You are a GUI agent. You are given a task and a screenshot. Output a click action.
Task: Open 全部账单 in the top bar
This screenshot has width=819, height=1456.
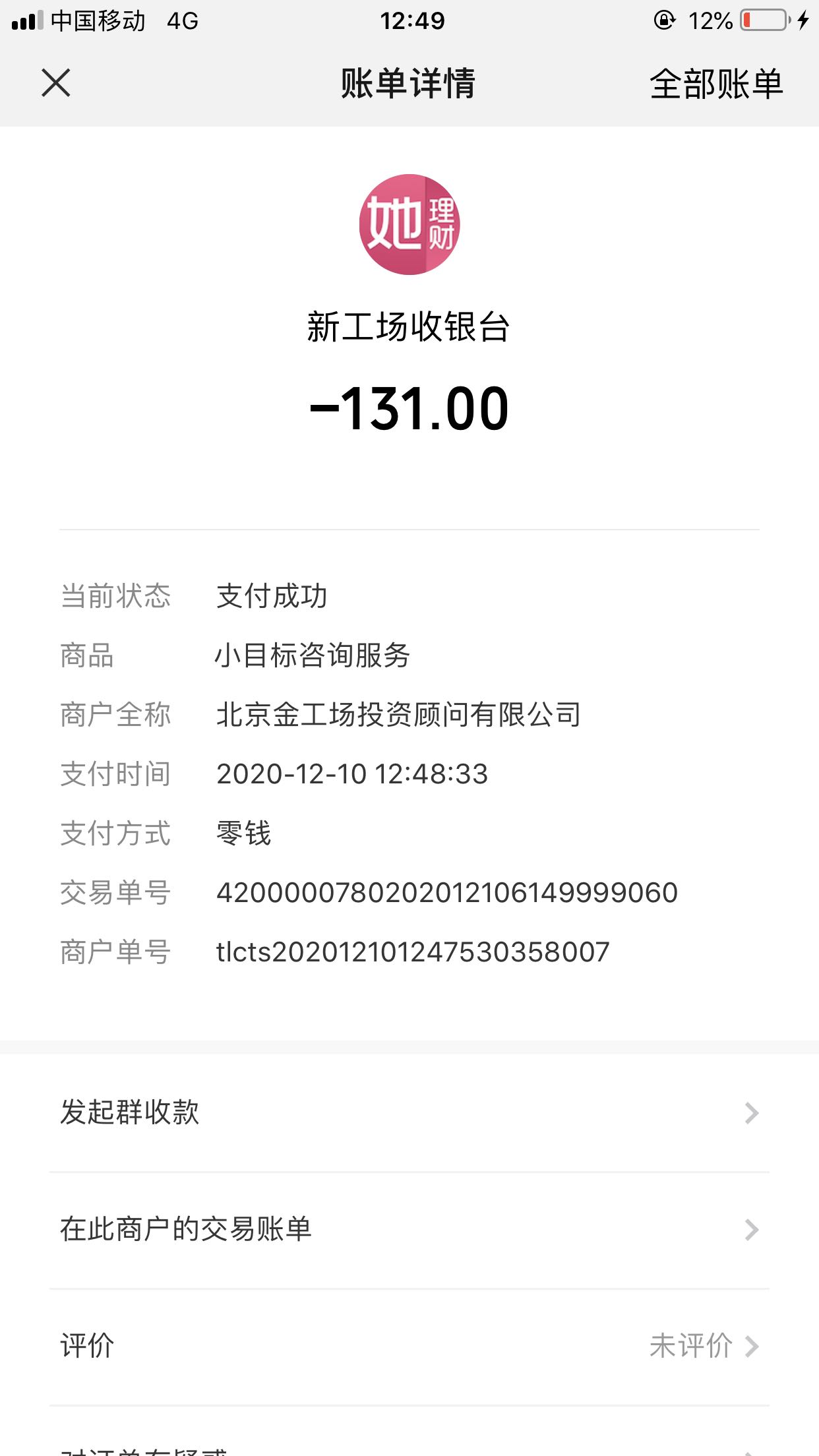click(x=716, y=84)
